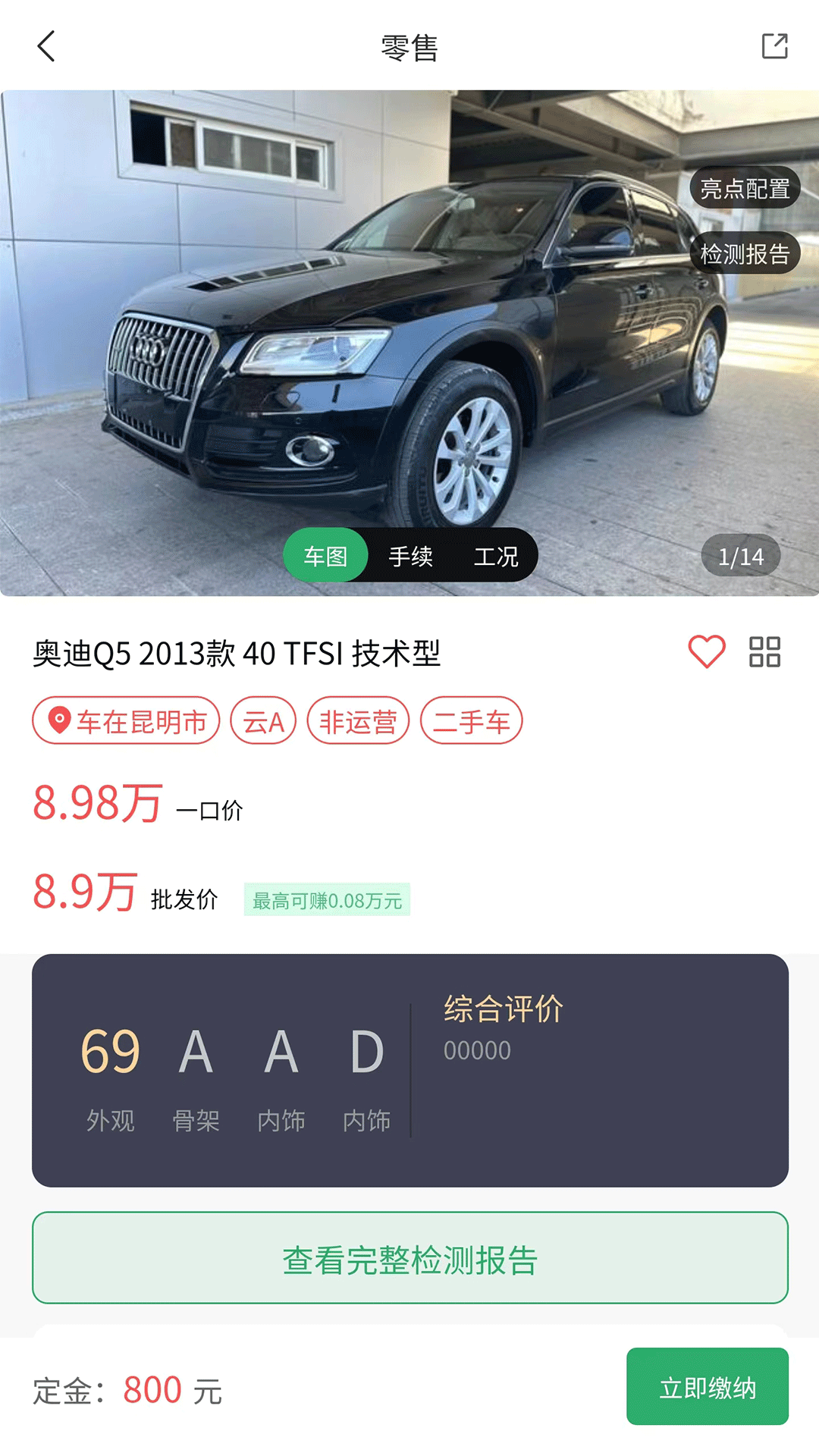The image size is (819, 1456).
Task: Switch to the 工况 photo tab
Action: pyautogui.click(x=497, y=556)
